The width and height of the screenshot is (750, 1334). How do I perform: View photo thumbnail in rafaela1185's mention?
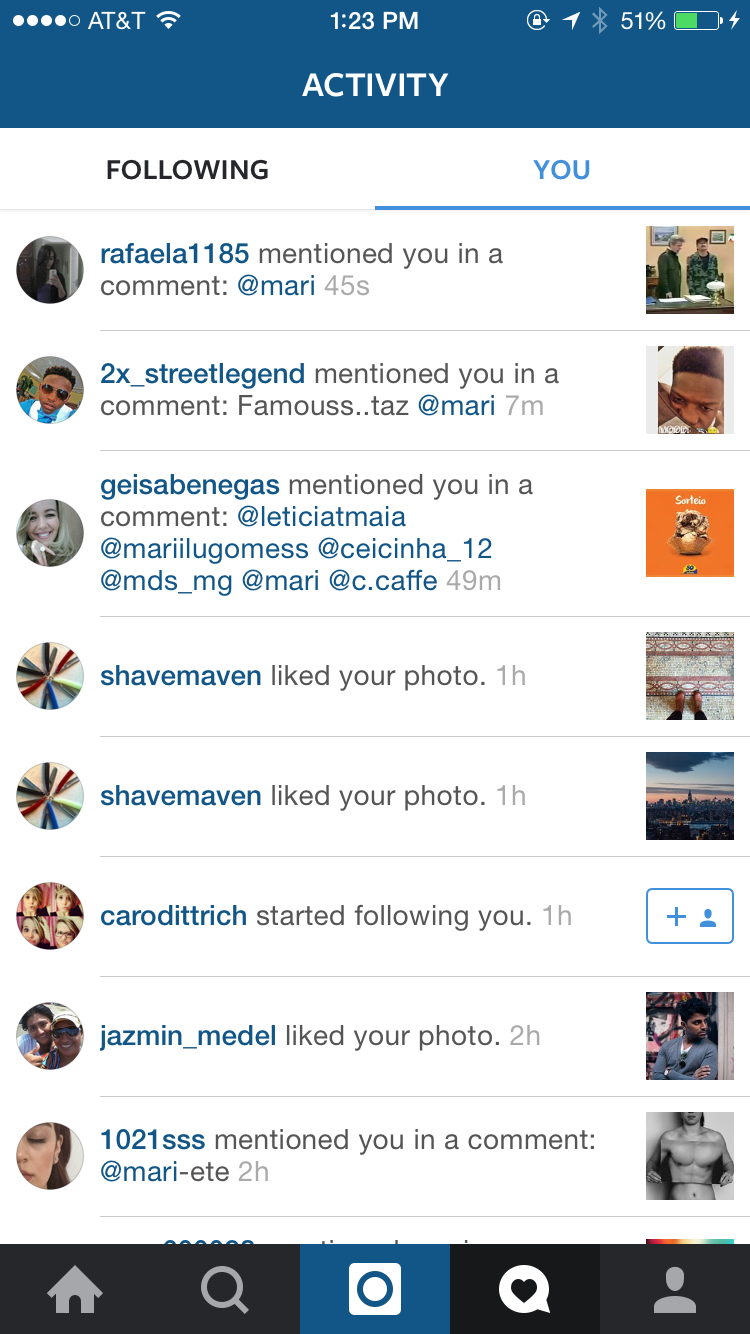689,270
